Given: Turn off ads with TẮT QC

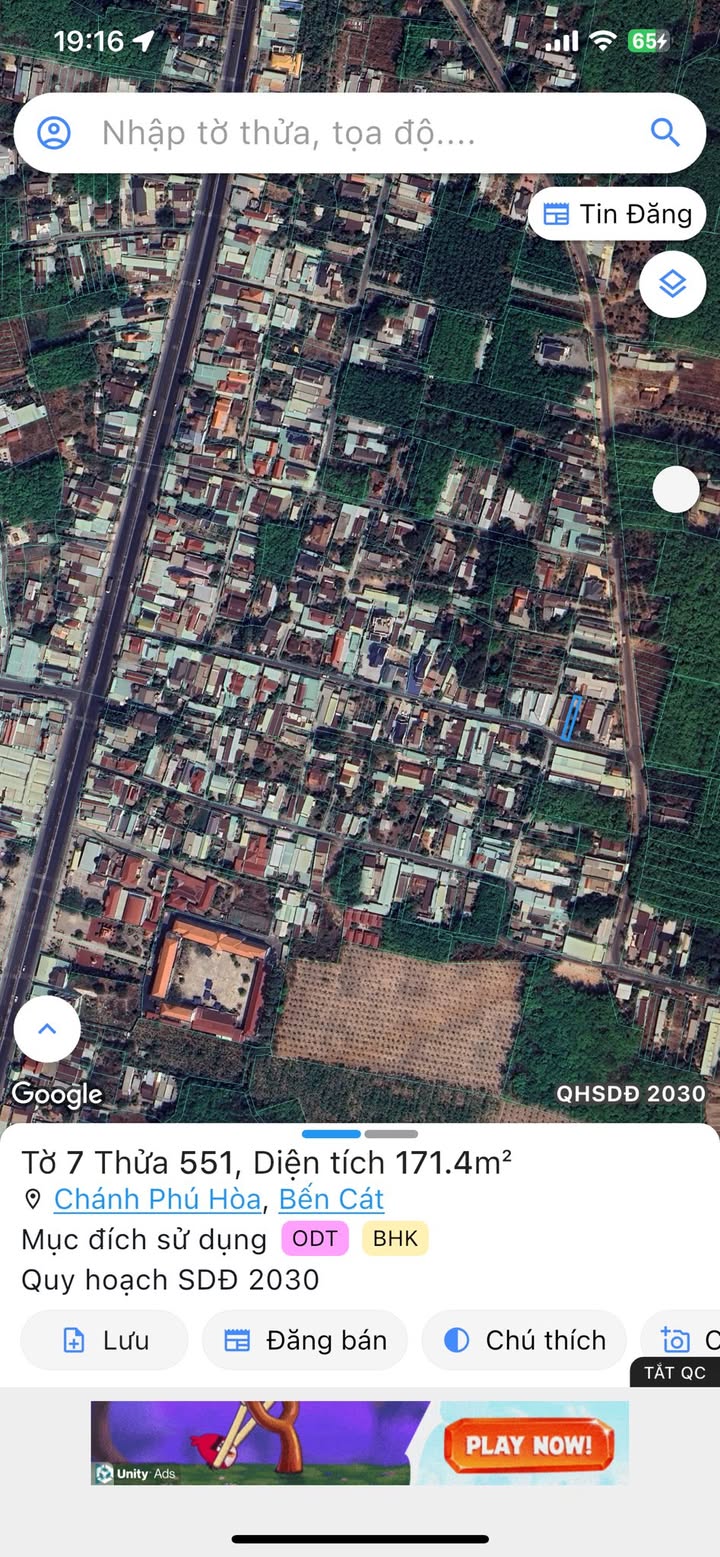Looking at the screenshot, I should (x=675, y=1372).
